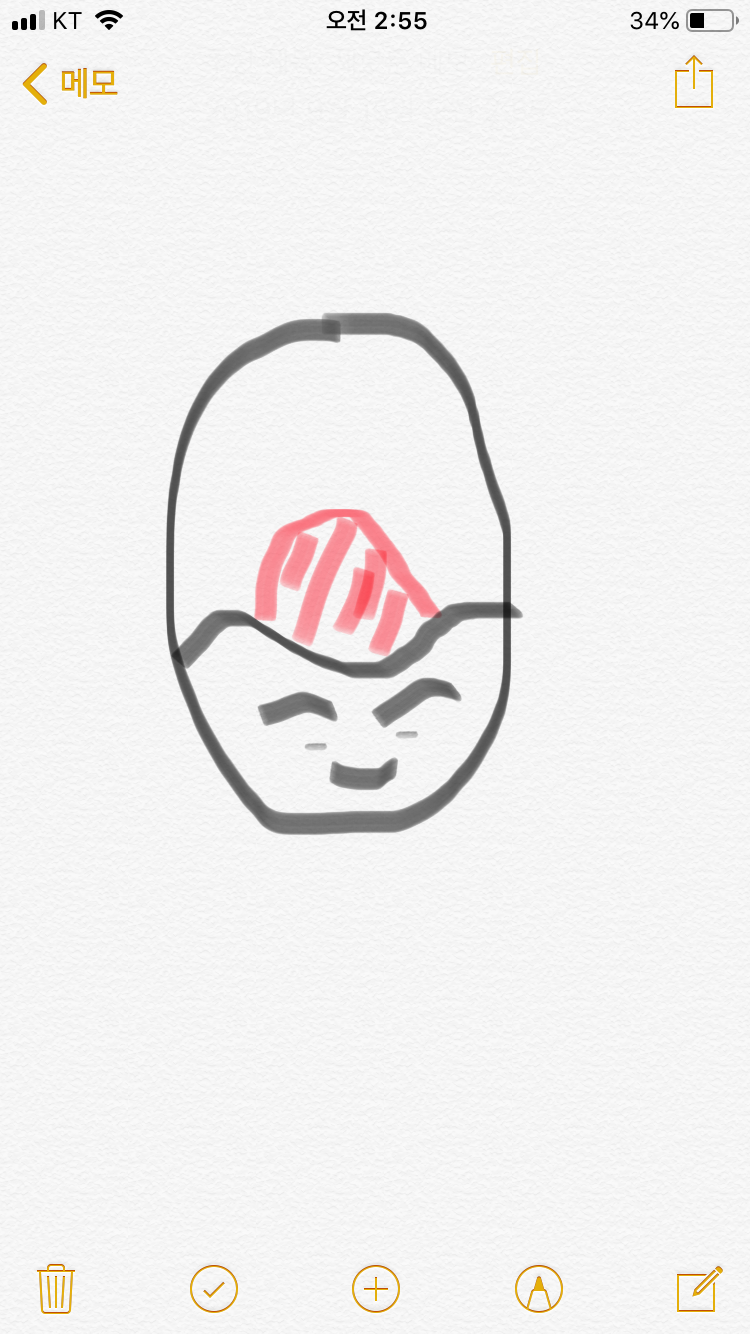
Task: Open the drawing pen tool
Action: coord(539,1288)
